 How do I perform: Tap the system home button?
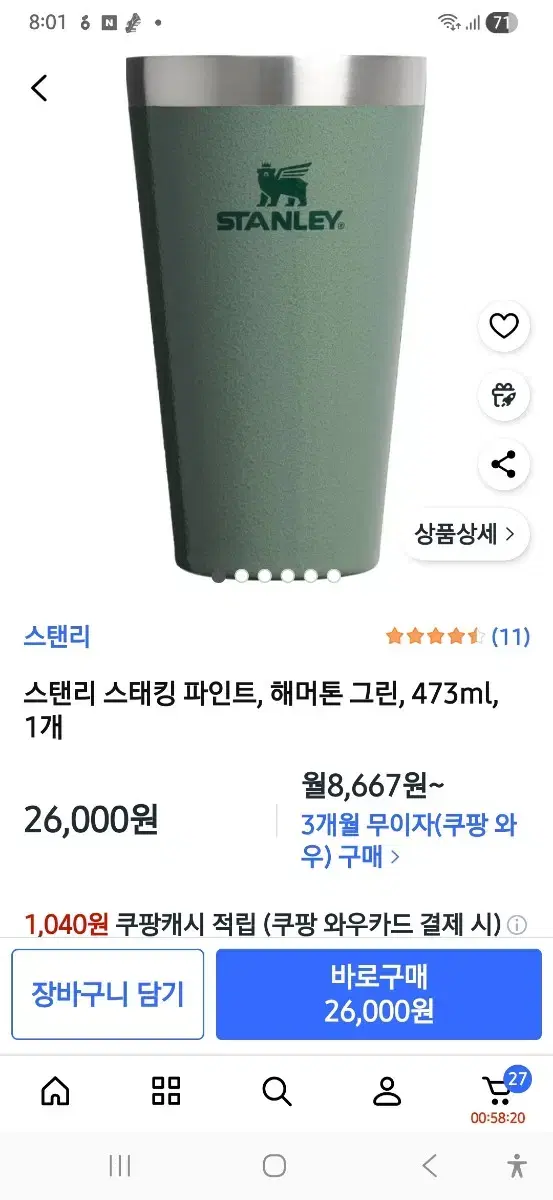(x=275, y=1165)
